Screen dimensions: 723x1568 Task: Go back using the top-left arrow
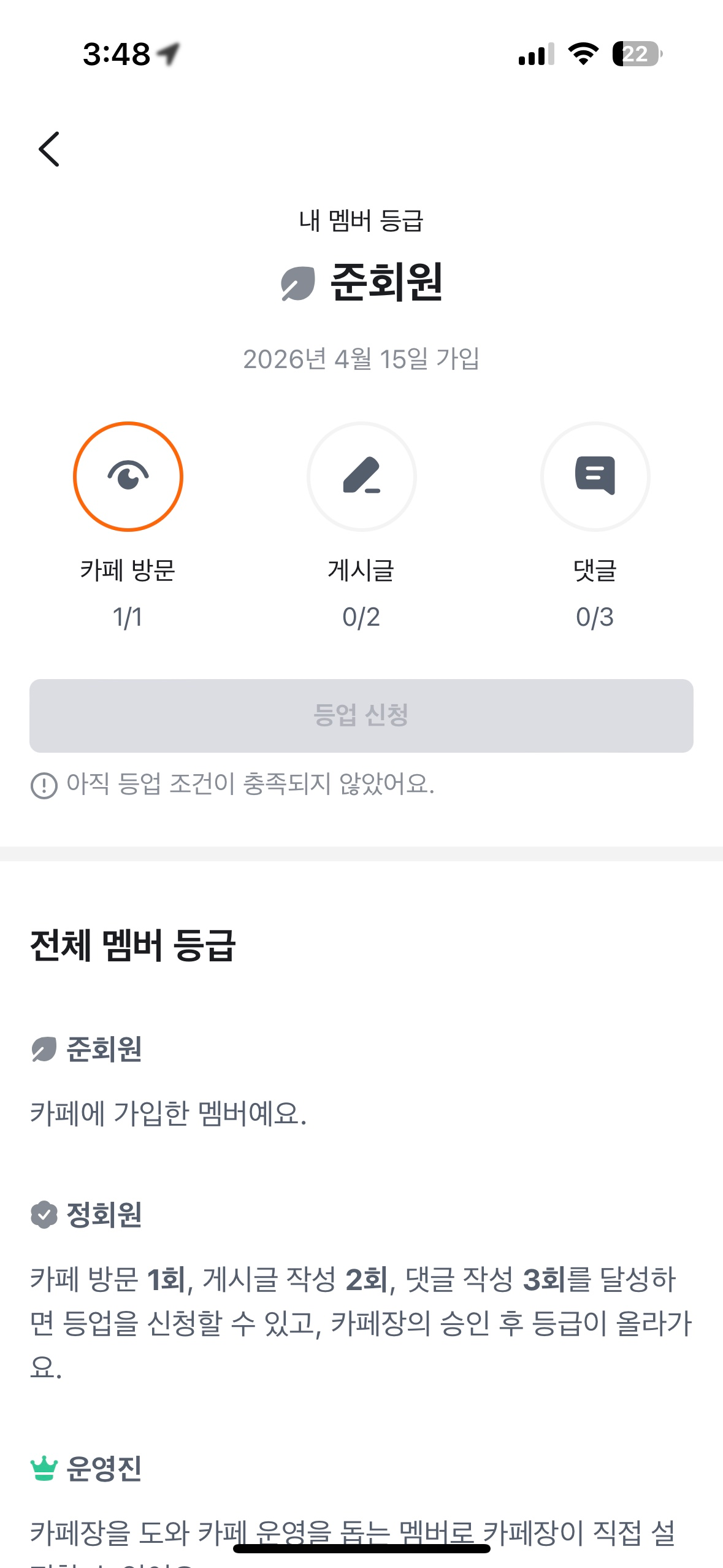(x=49, y=149)
